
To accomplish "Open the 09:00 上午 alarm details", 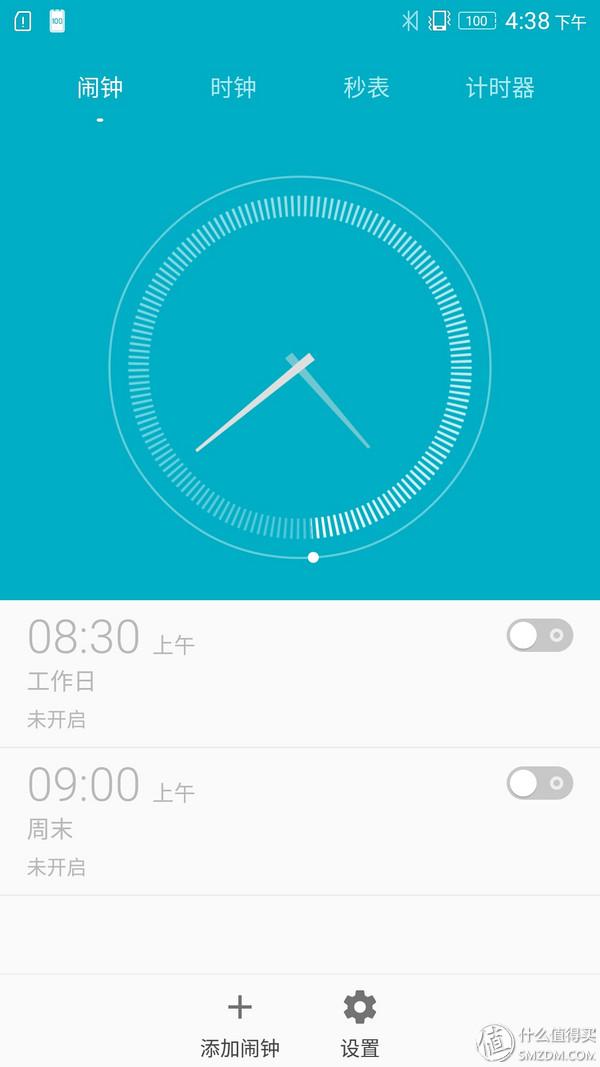I will [x=200, y=821].
